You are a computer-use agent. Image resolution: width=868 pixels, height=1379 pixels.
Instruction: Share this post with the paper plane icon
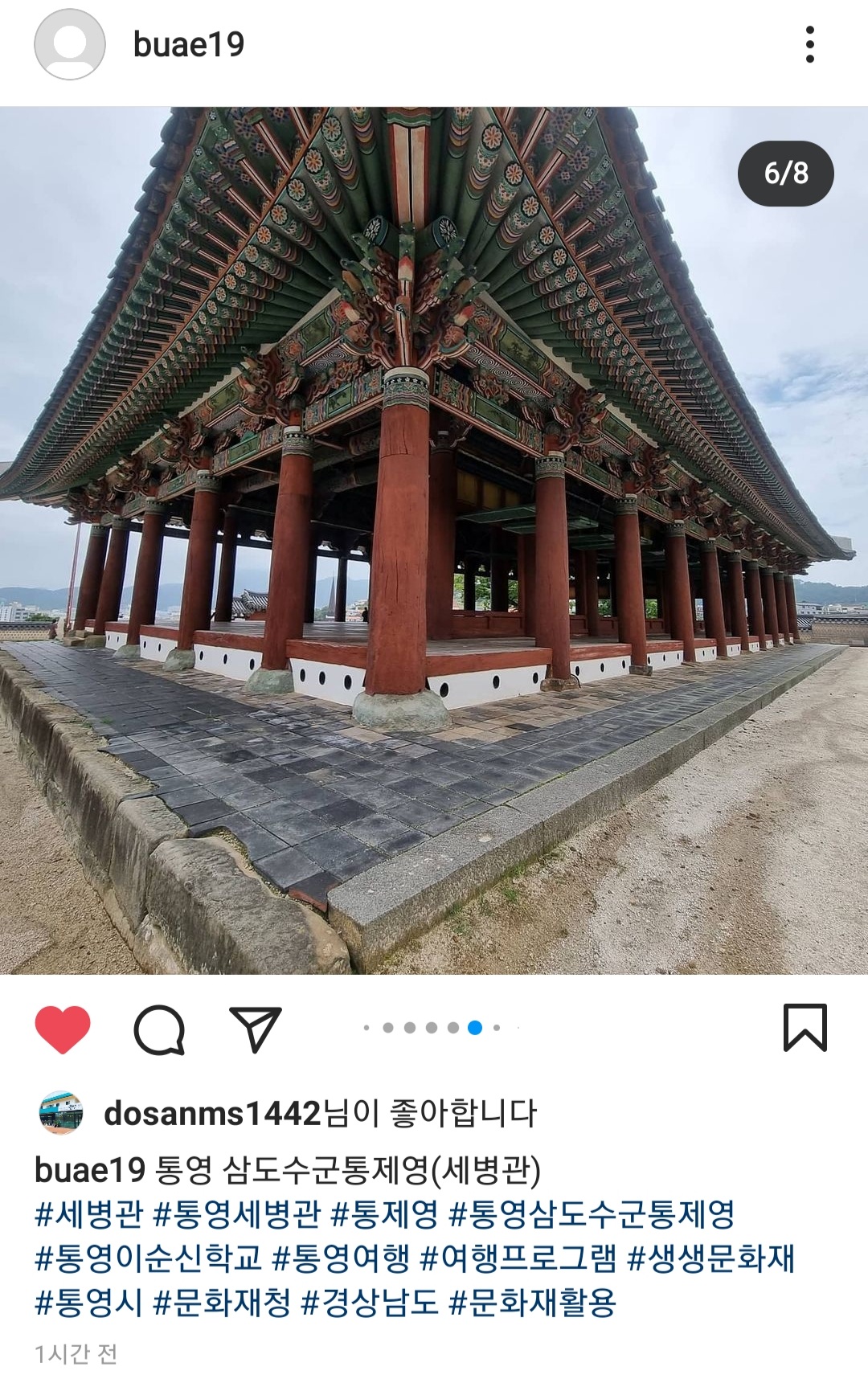point(256,1029)
